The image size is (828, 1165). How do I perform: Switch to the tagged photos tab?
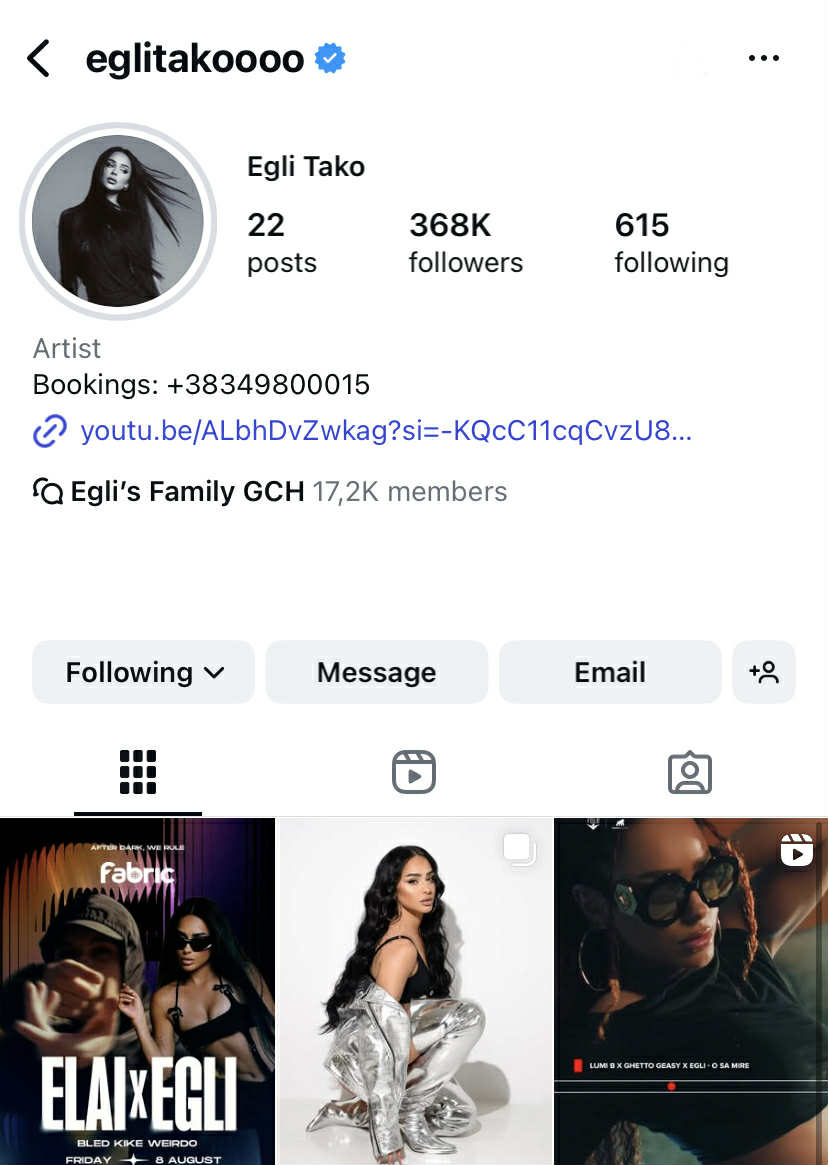689,772
